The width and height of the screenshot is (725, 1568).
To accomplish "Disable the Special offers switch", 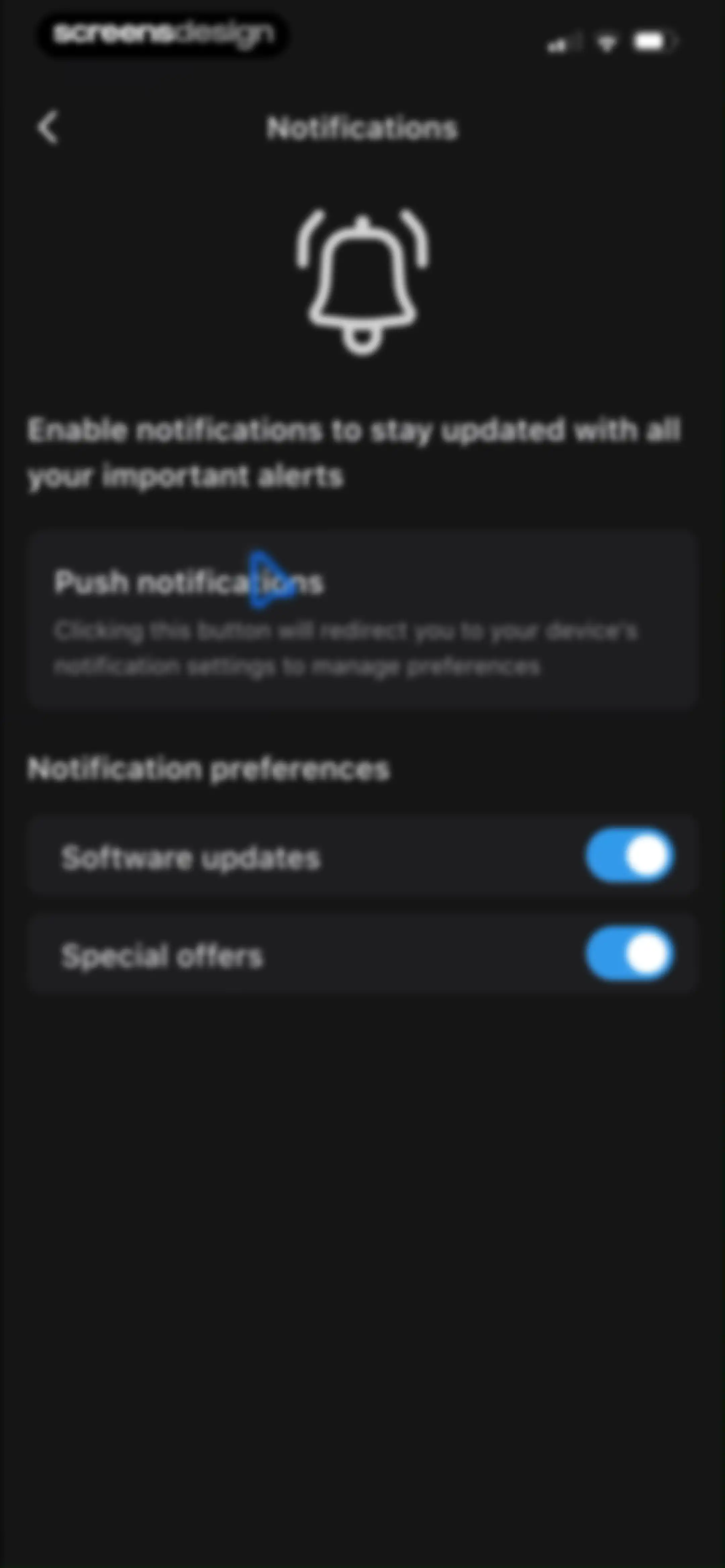I will (x=629, y=954).
